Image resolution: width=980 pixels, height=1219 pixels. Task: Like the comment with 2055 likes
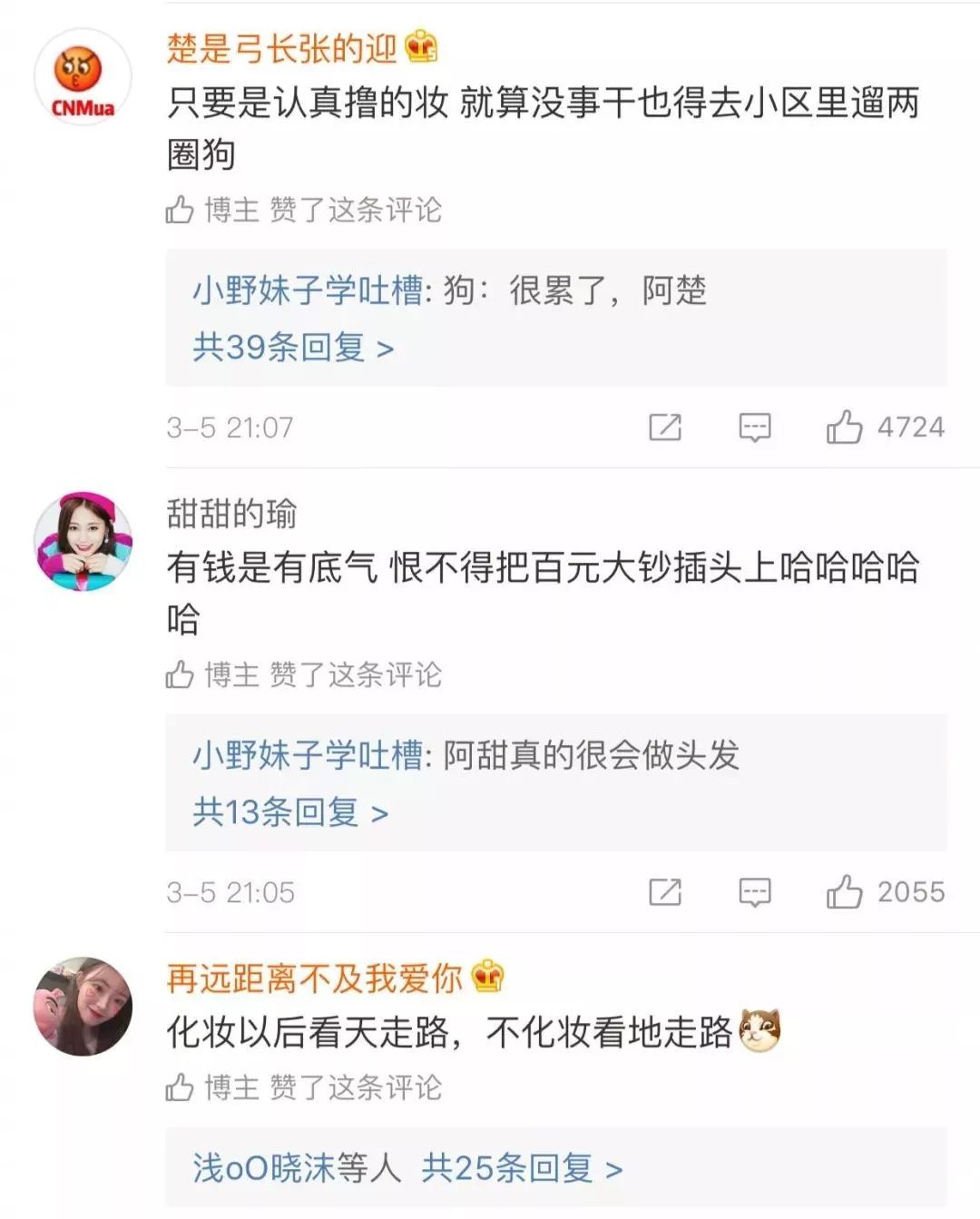pos(845,892)
